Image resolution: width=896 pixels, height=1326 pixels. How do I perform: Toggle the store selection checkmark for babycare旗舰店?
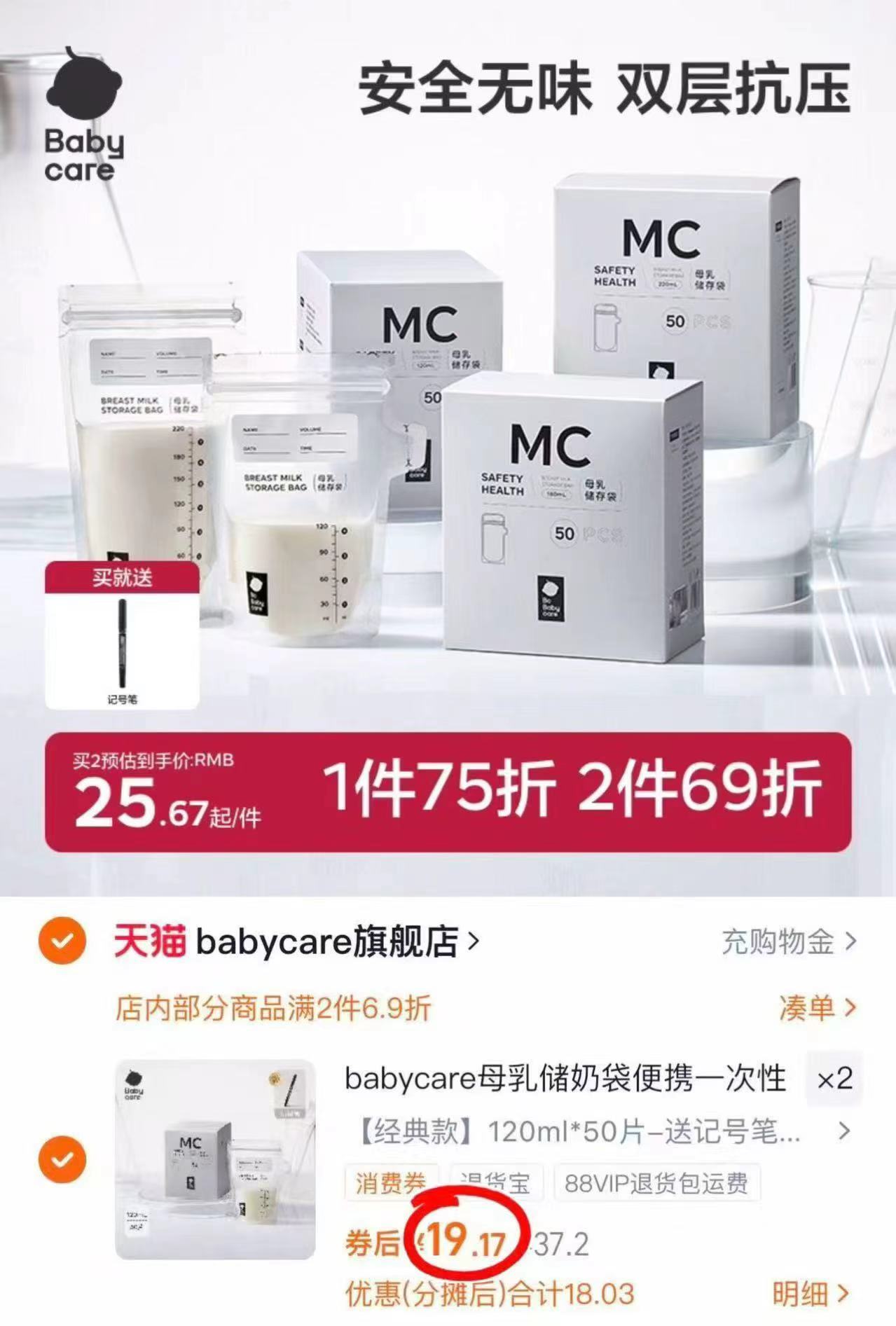click(x=63, y=941)
